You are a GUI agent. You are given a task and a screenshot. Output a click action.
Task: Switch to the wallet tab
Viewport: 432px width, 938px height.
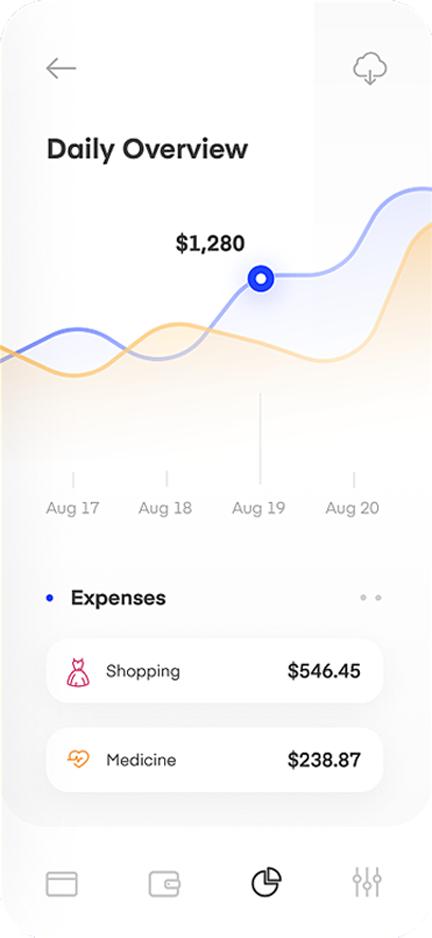tap(165, 884)
